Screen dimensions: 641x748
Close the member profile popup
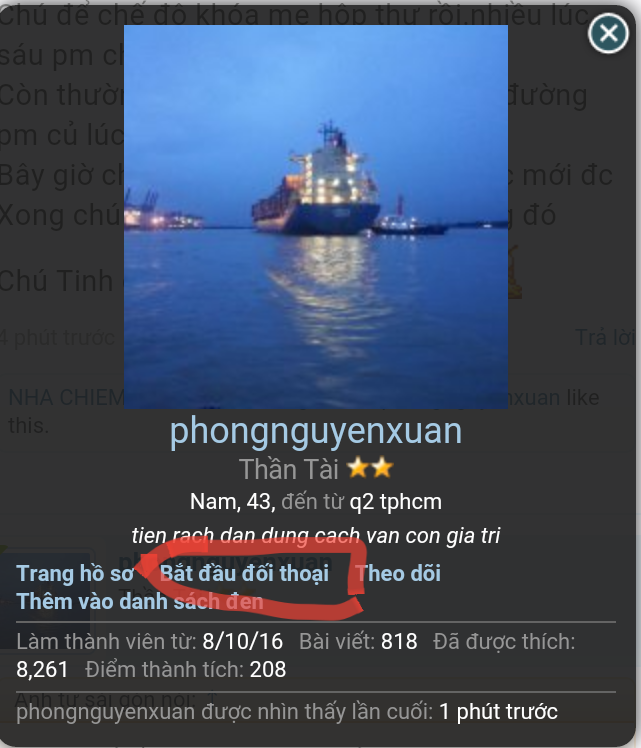coord(608,34)
